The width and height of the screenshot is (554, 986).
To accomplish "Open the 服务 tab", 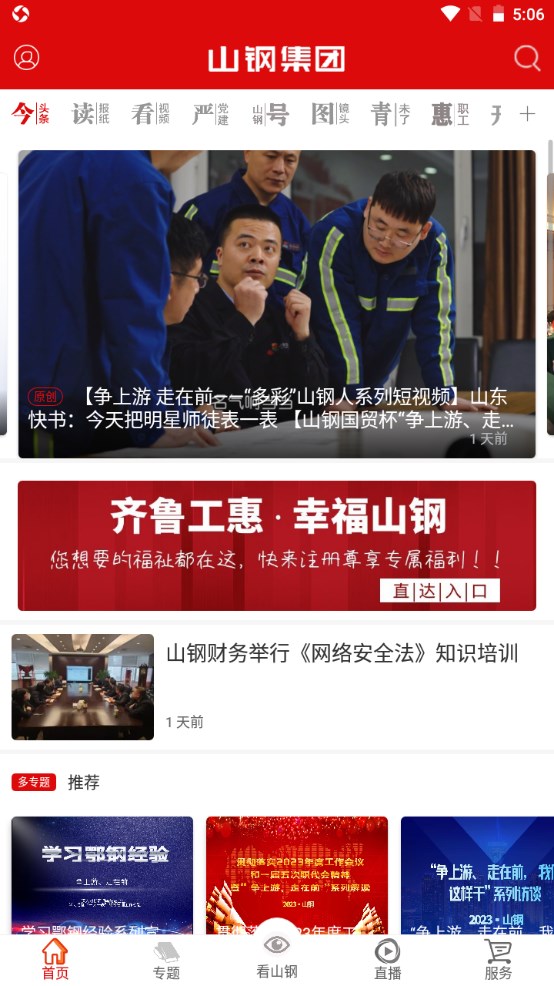I will click(x=498, y=960).
